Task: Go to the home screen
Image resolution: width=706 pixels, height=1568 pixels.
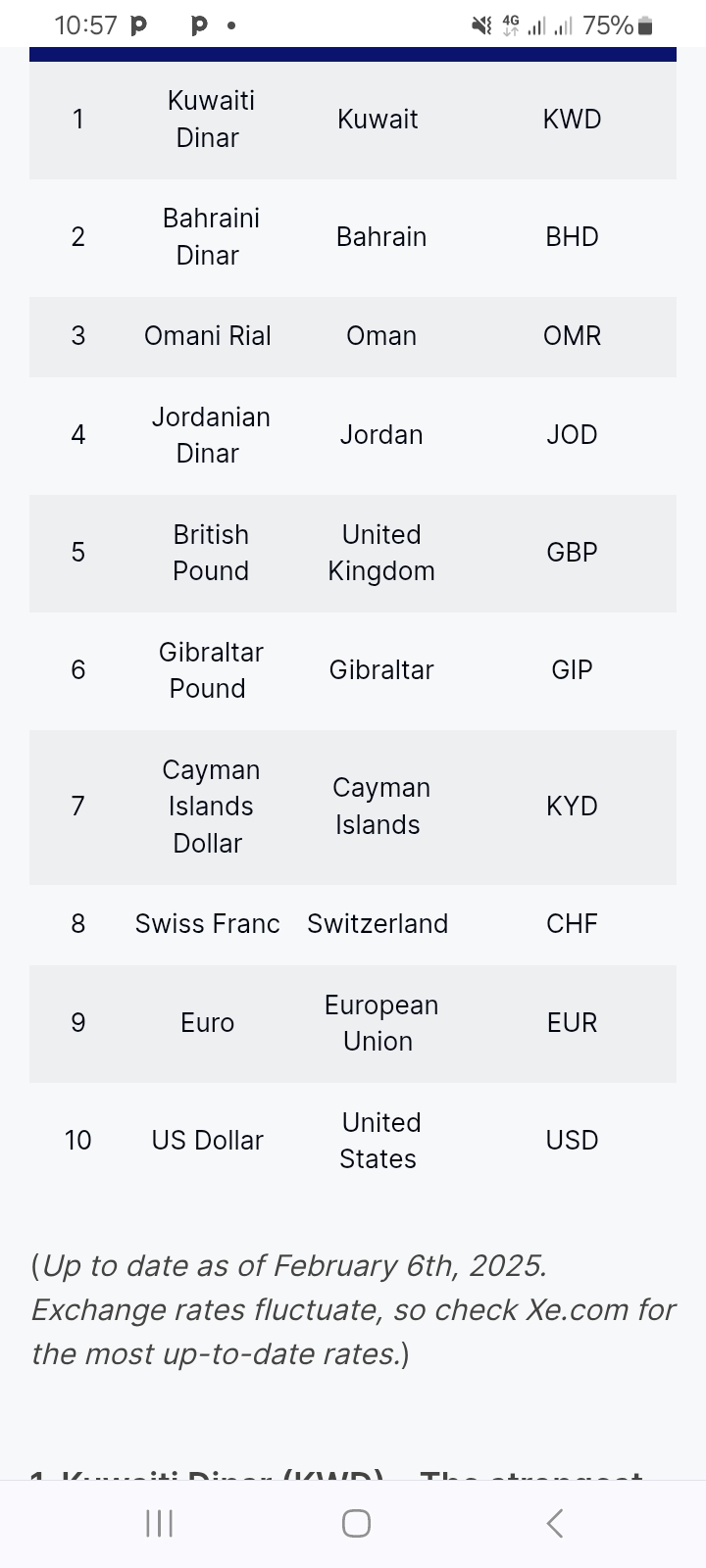Action: coord(356,1523)
